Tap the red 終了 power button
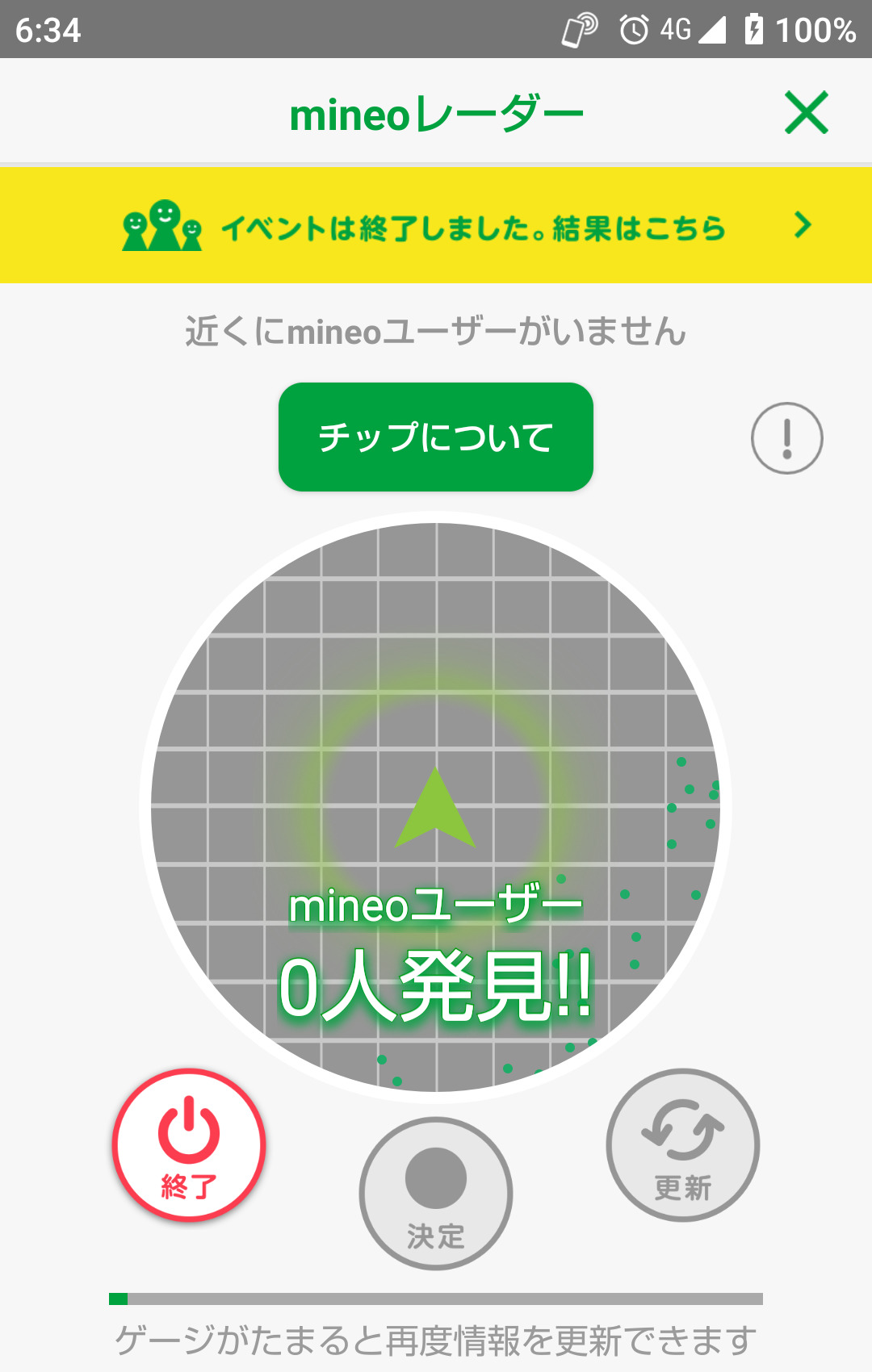 pos(189,1144)
